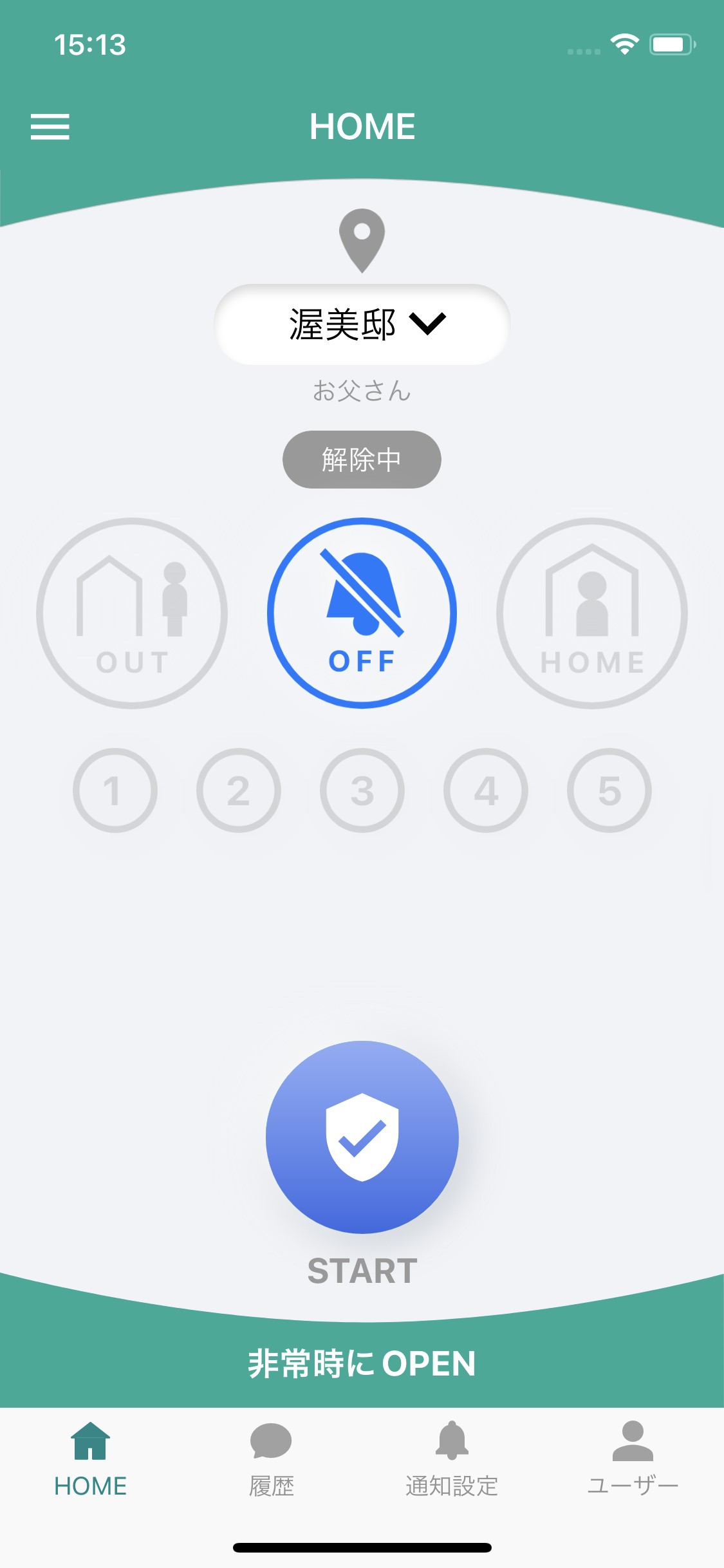
Task: Choose numbered preset 3
Action: click(x=362, y=790)
